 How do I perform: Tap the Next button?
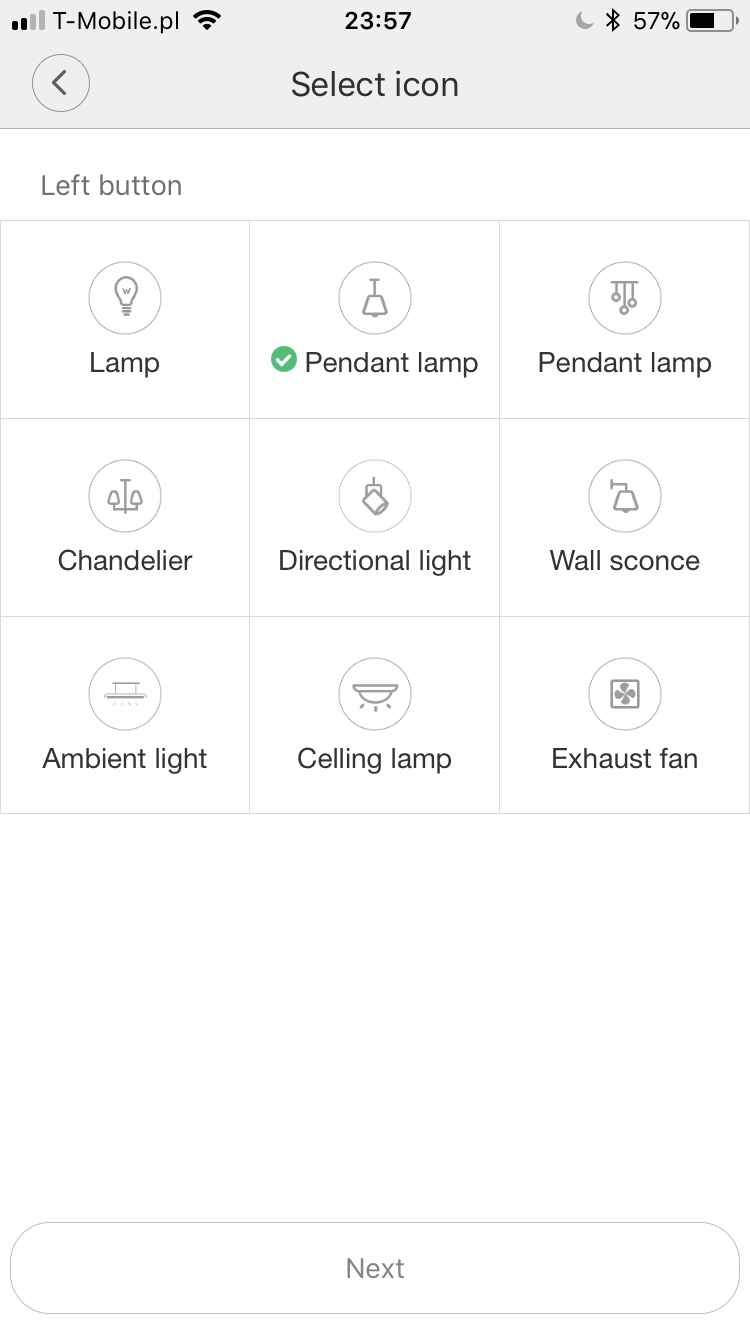[x=375, y=1268]
